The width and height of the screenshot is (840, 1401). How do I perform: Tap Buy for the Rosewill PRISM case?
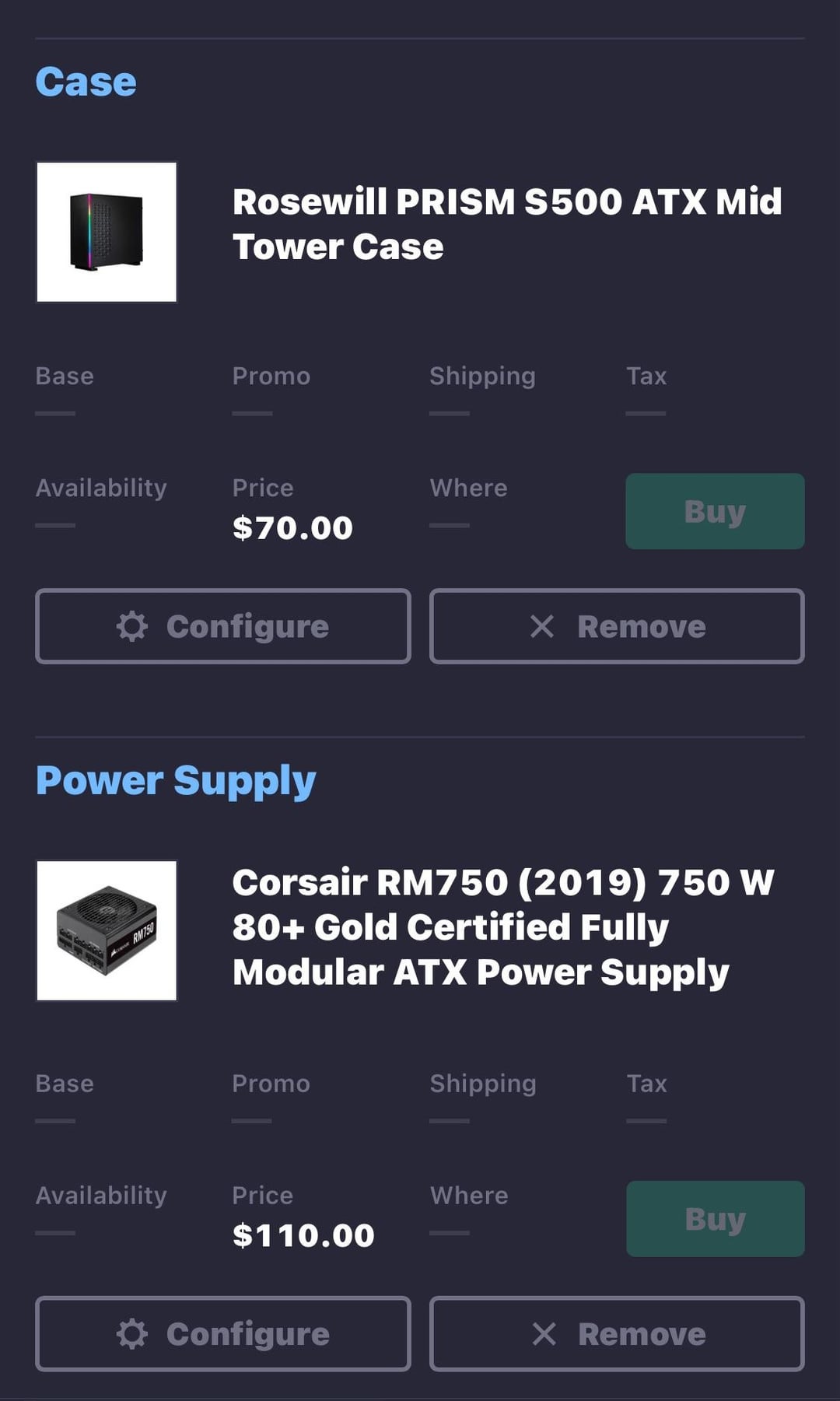[x=715, y=511]
